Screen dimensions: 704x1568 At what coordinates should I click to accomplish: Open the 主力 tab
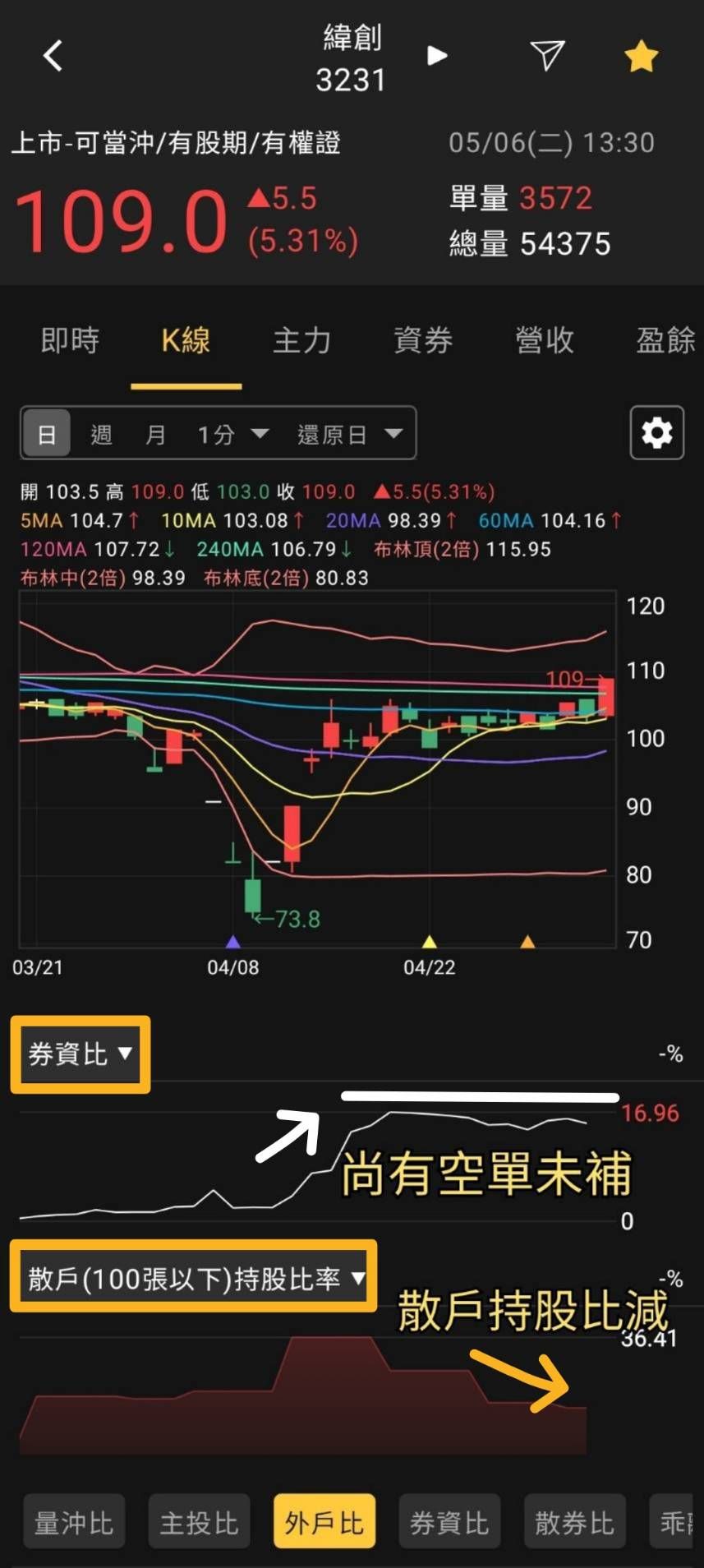[302, 340]
